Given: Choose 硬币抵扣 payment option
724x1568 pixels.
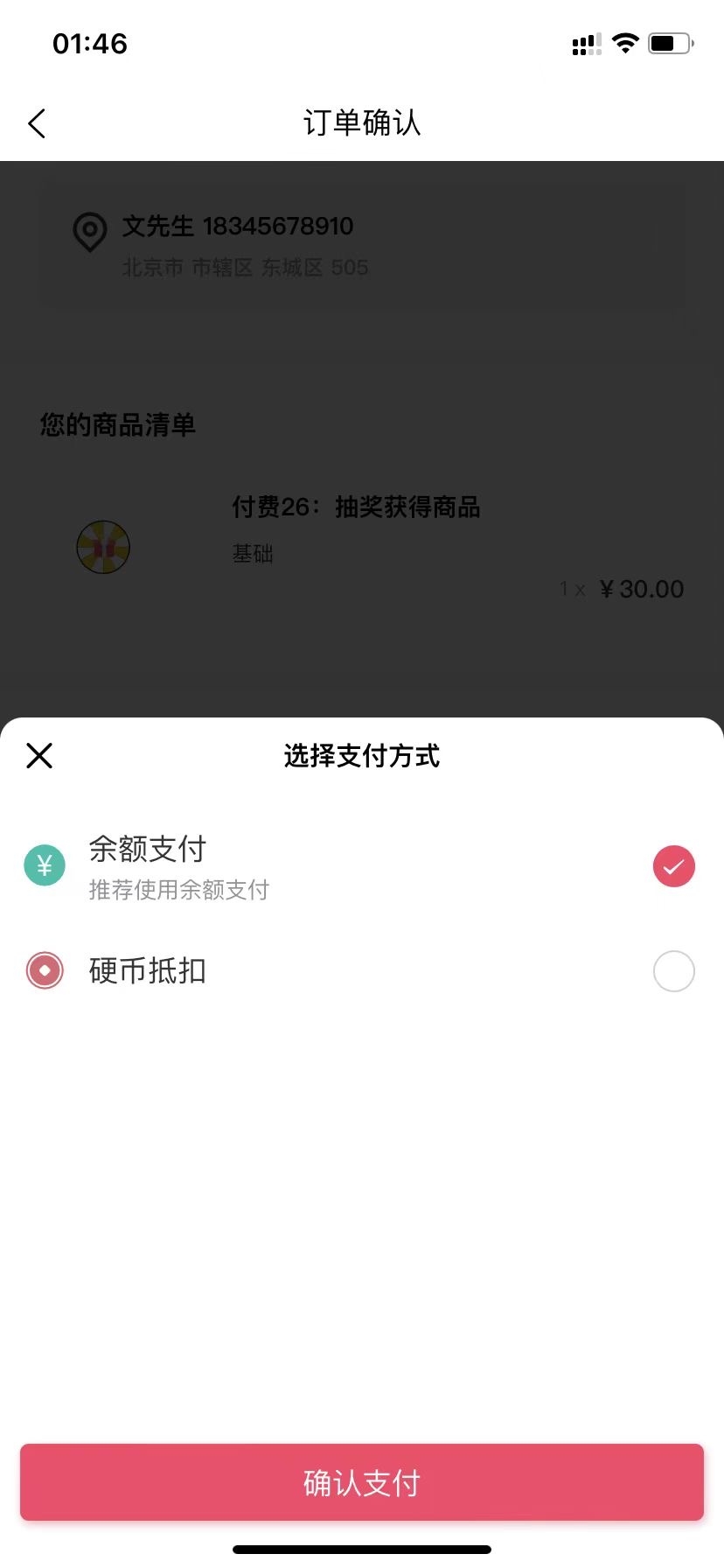Looking at the screenshot, I should coord(673,971).
